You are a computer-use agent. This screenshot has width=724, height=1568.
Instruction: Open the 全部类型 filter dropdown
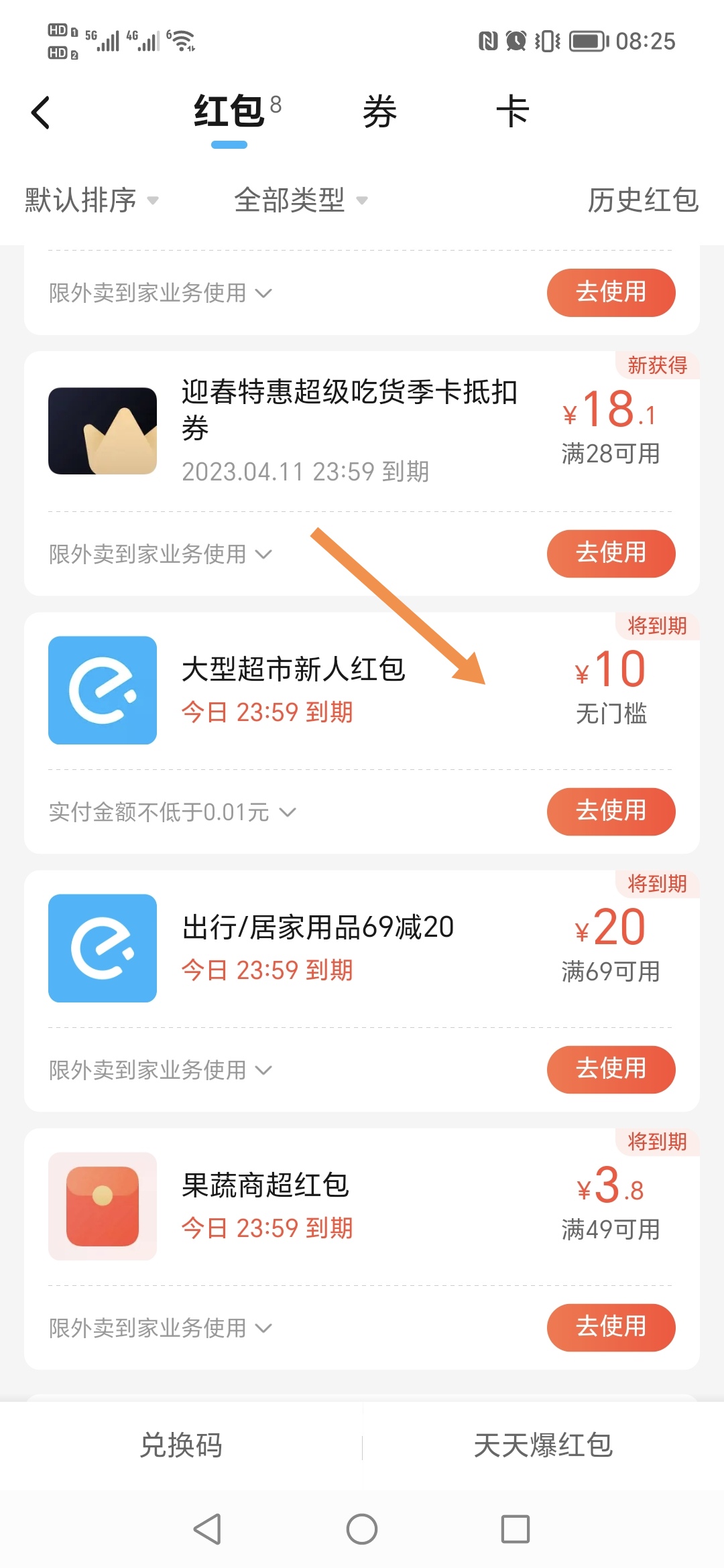pyautogui.click(x=301, y=200)
